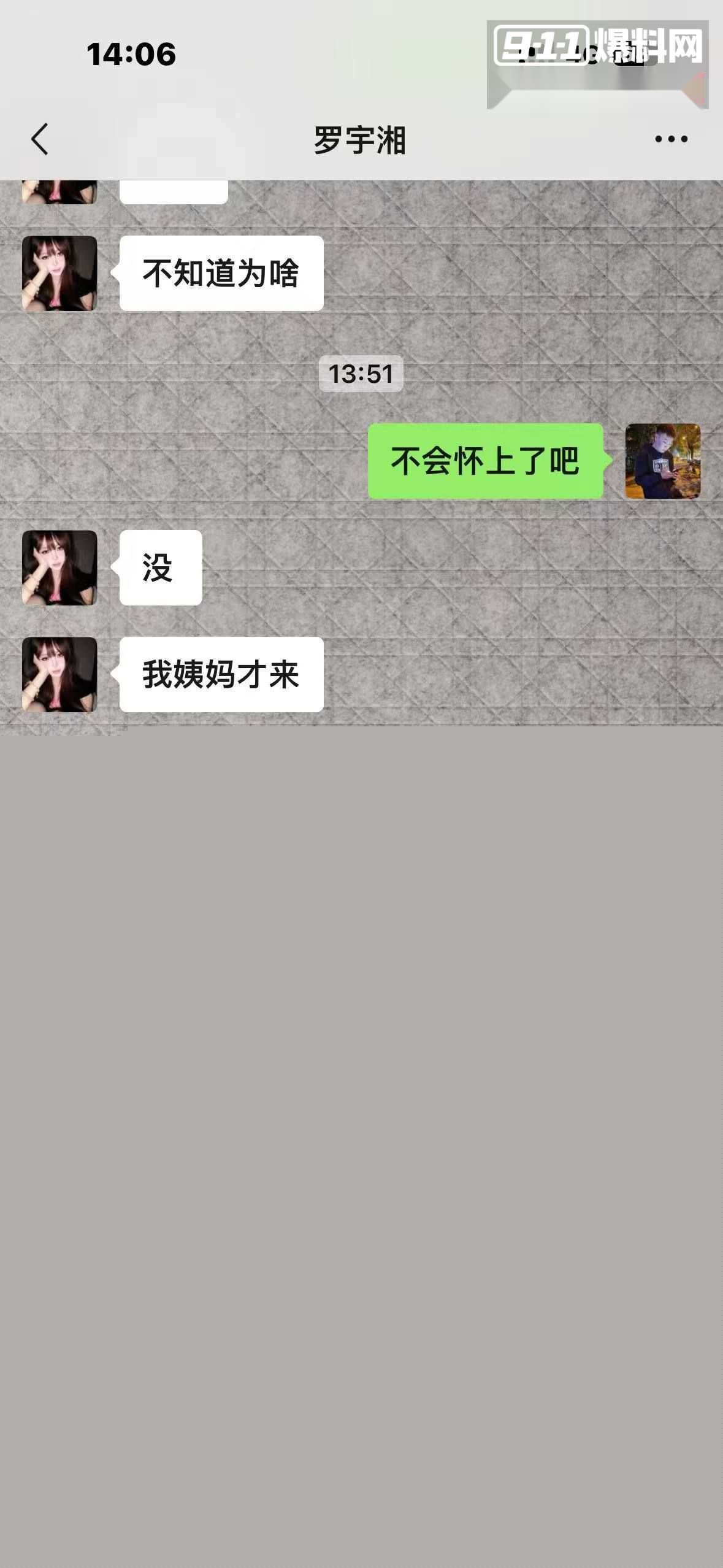723x1568 pixels.
Task: Tap the back chevron to exit chat
Action: (x=39, y=140)
